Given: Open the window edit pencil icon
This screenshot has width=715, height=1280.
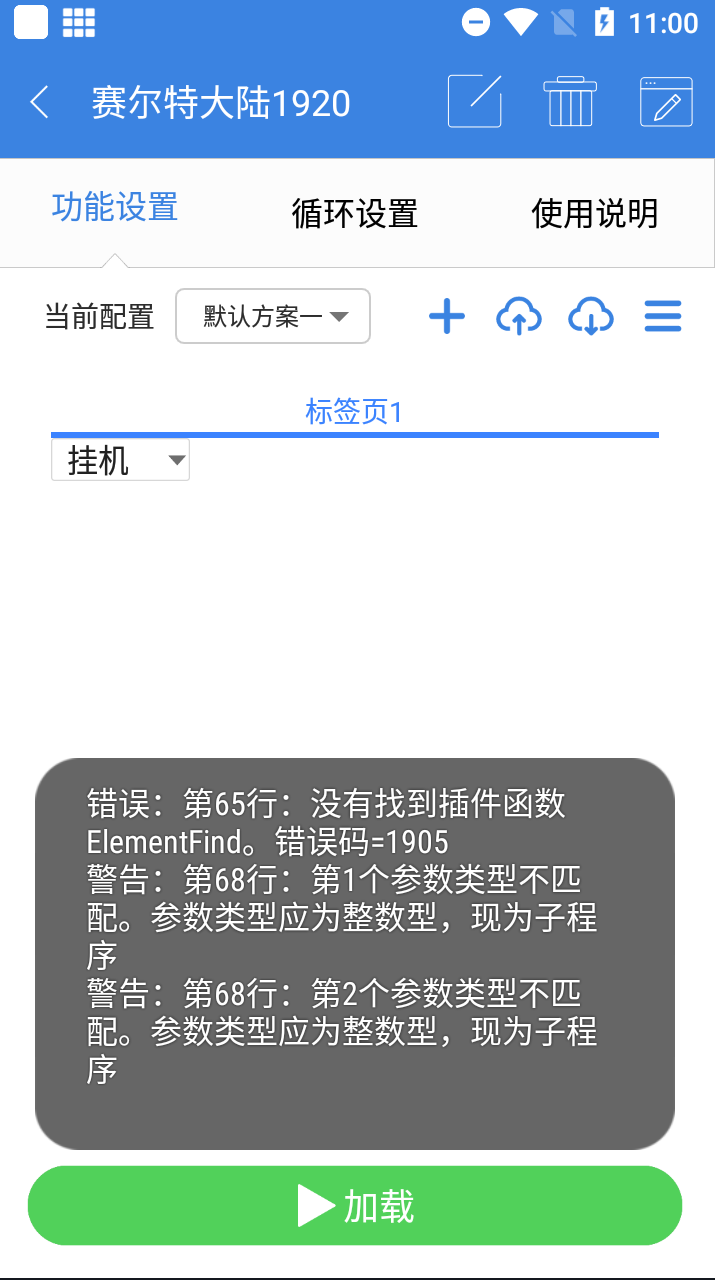Looking at the screenshot, I should [x=666, y=102].
